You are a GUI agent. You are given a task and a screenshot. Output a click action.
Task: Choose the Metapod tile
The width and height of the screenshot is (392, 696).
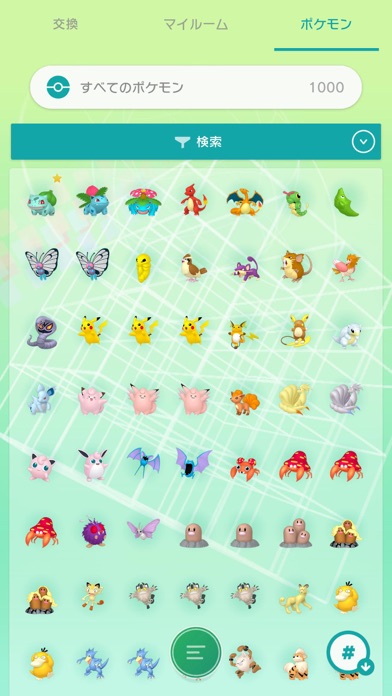(x=346, y=202)
